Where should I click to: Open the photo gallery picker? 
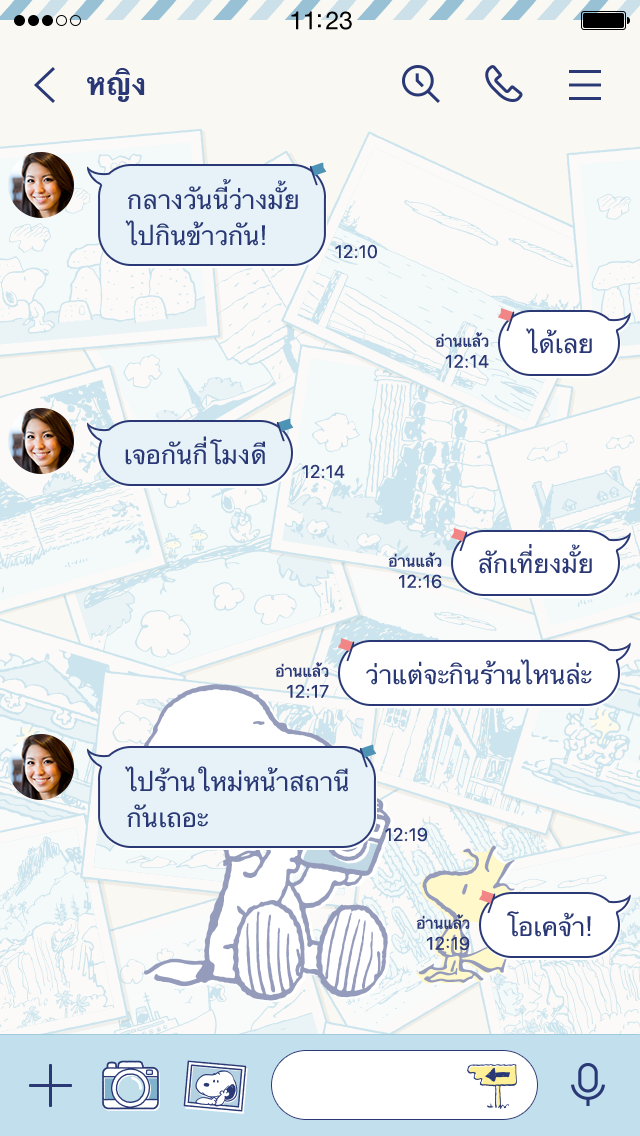214,1085
